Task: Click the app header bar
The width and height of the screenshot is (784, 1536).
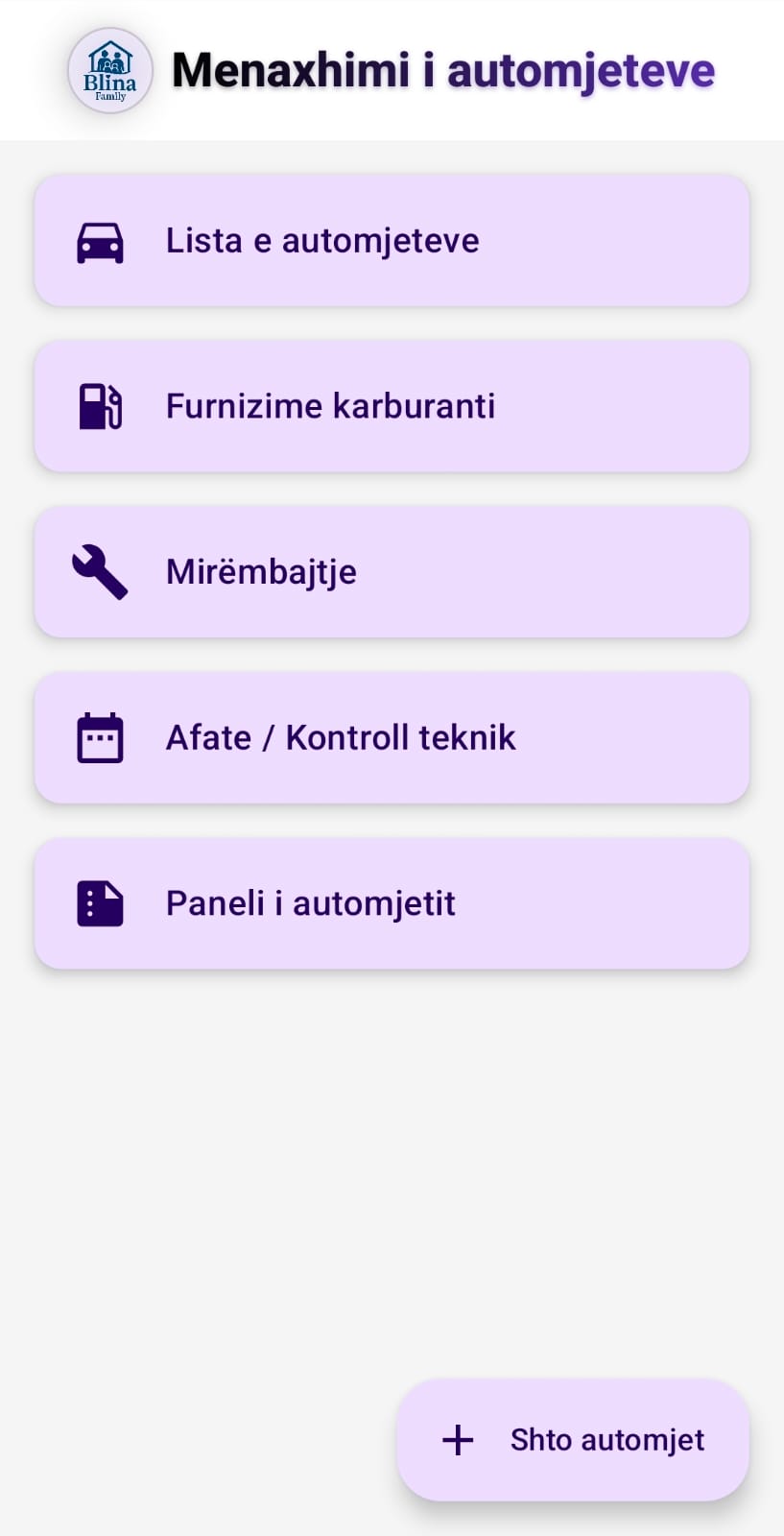Action: (x=392, y=69)
